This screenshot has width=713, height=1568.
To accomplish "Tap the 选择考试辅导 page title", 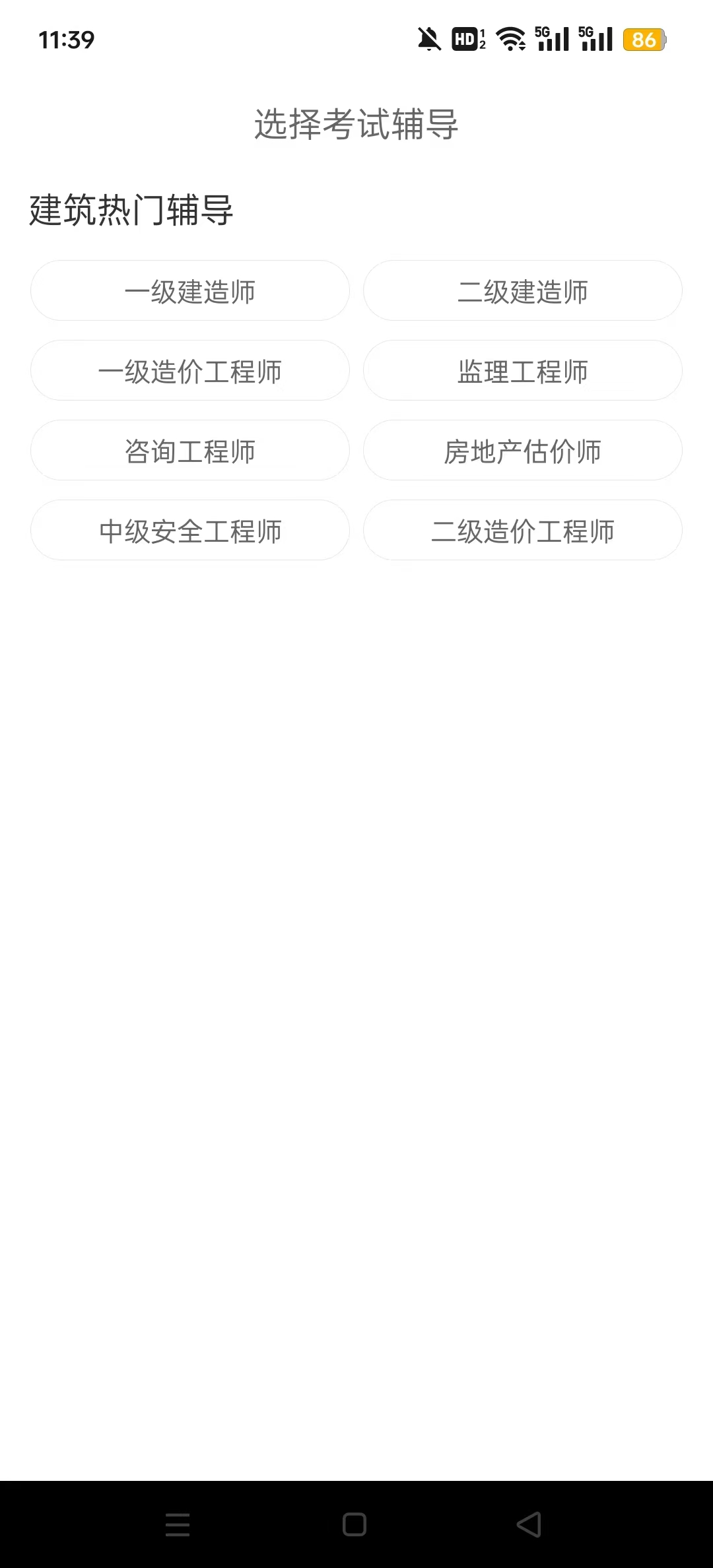I will pos(356,125).
